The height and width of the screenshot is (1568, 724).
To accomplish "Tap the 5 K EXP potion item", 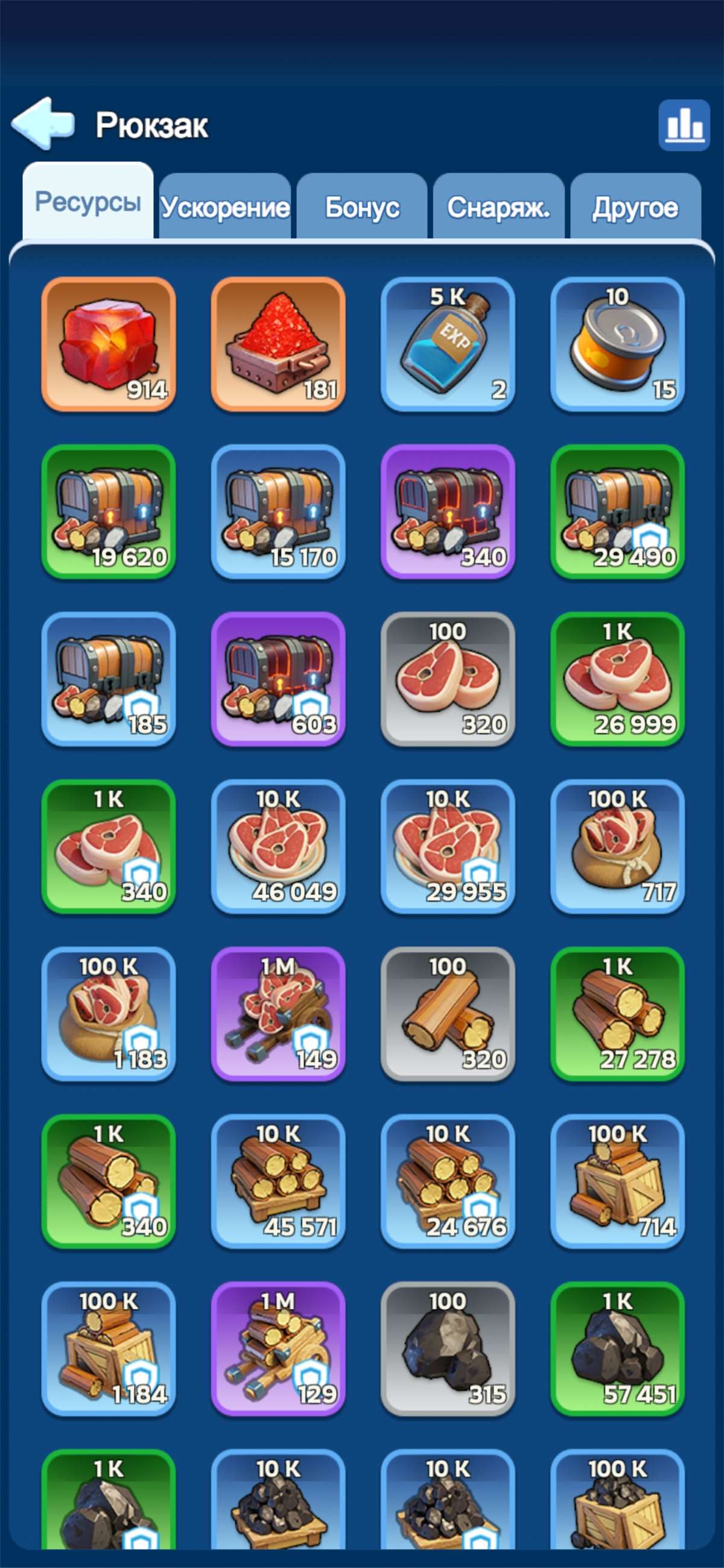I will click(x=448, y=344).
